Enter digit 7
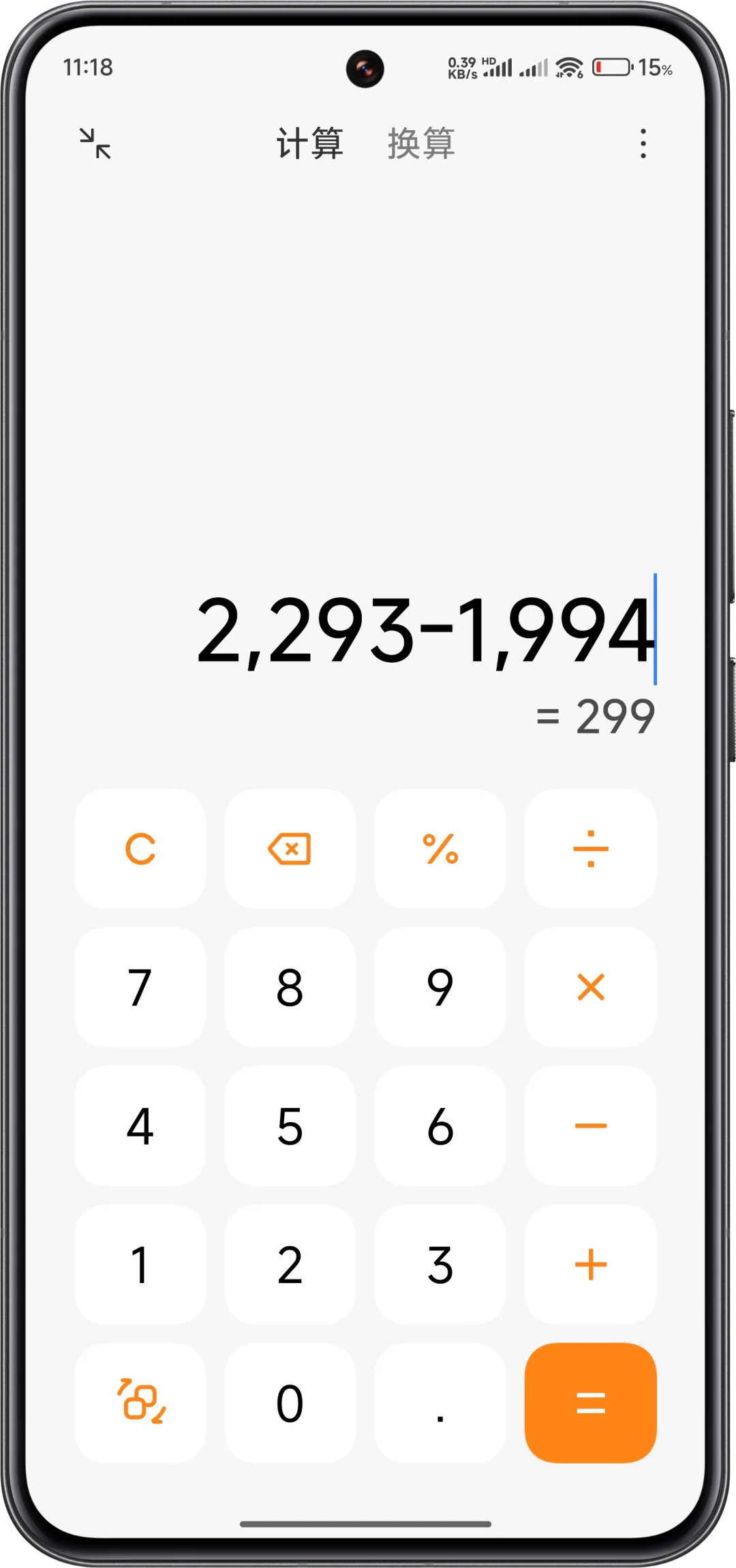This screenshot has width=736, height=1568. 140,987
